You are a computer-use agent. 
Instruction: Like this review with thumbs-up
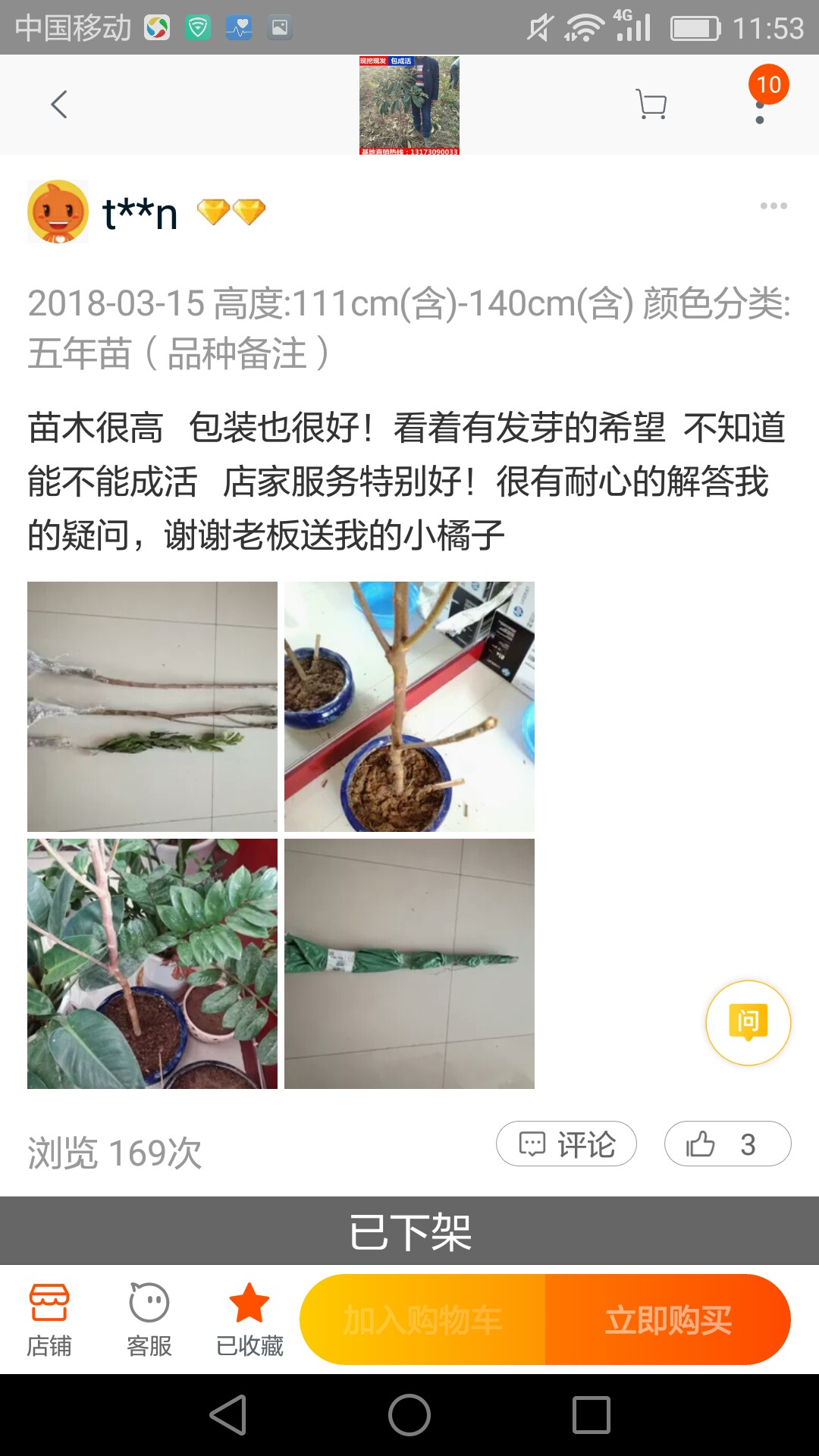pyautogui.click(x=728, y=1144)
